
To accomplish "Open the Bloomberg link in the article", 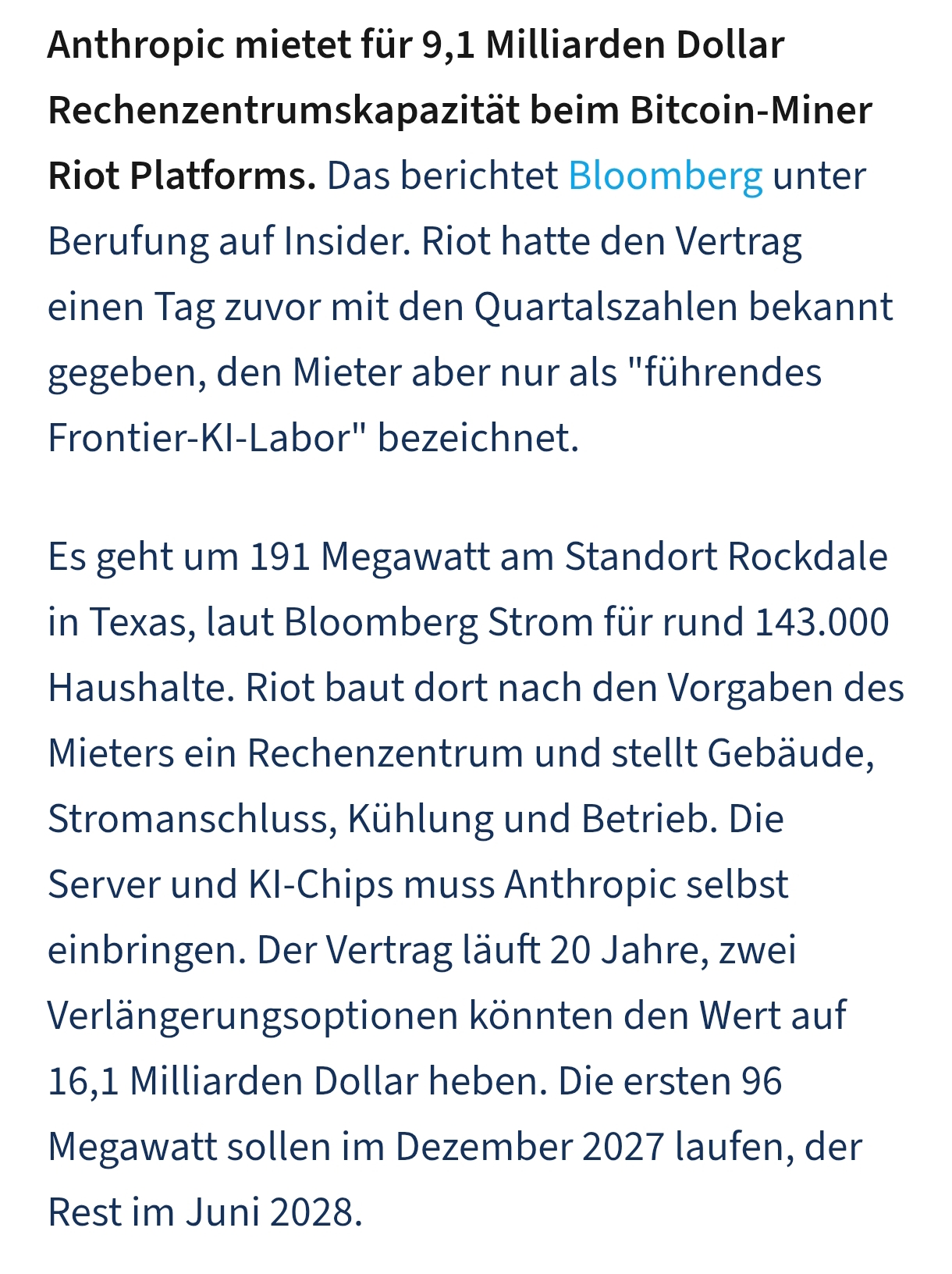I will pyautogui.click(x=666, y=176).
